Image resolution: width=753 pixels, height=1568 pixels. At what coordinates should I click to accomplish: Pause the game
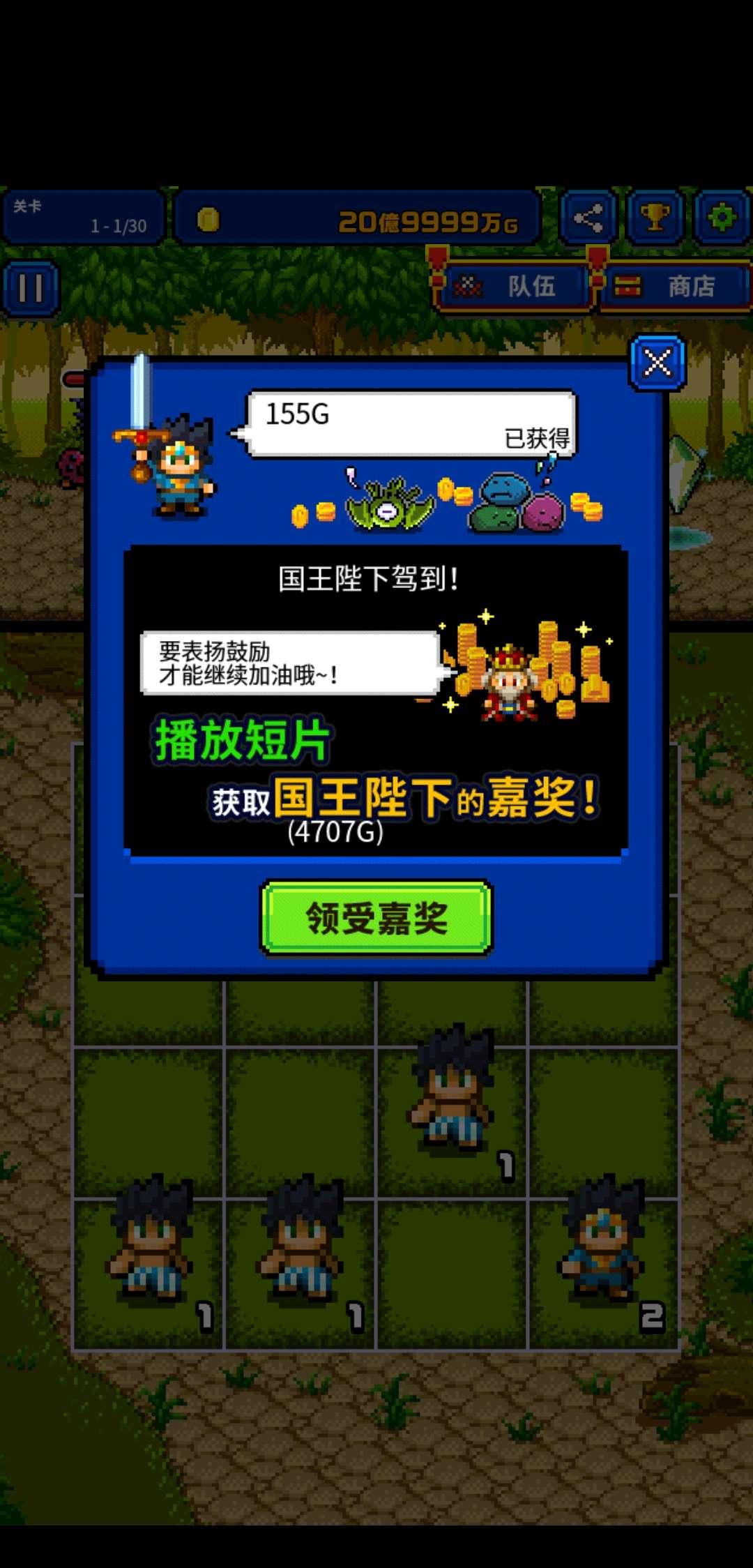(30, 287)
